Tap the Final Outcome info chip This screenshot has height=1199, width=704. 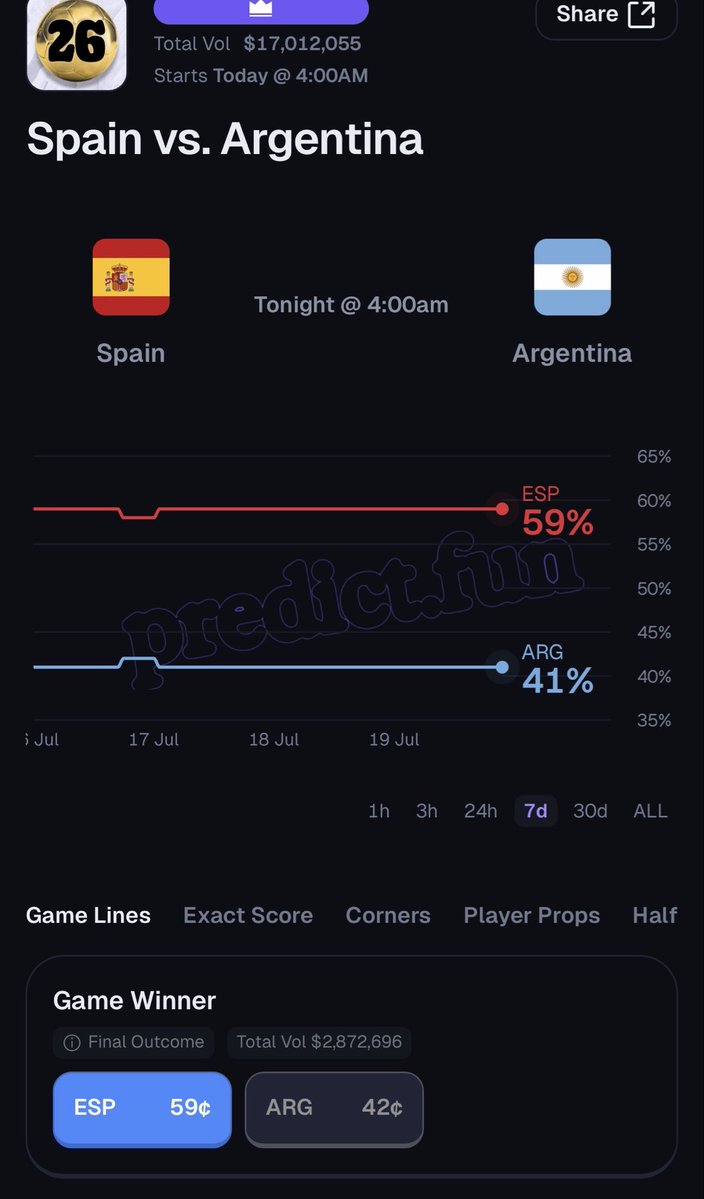point(134,1042)
